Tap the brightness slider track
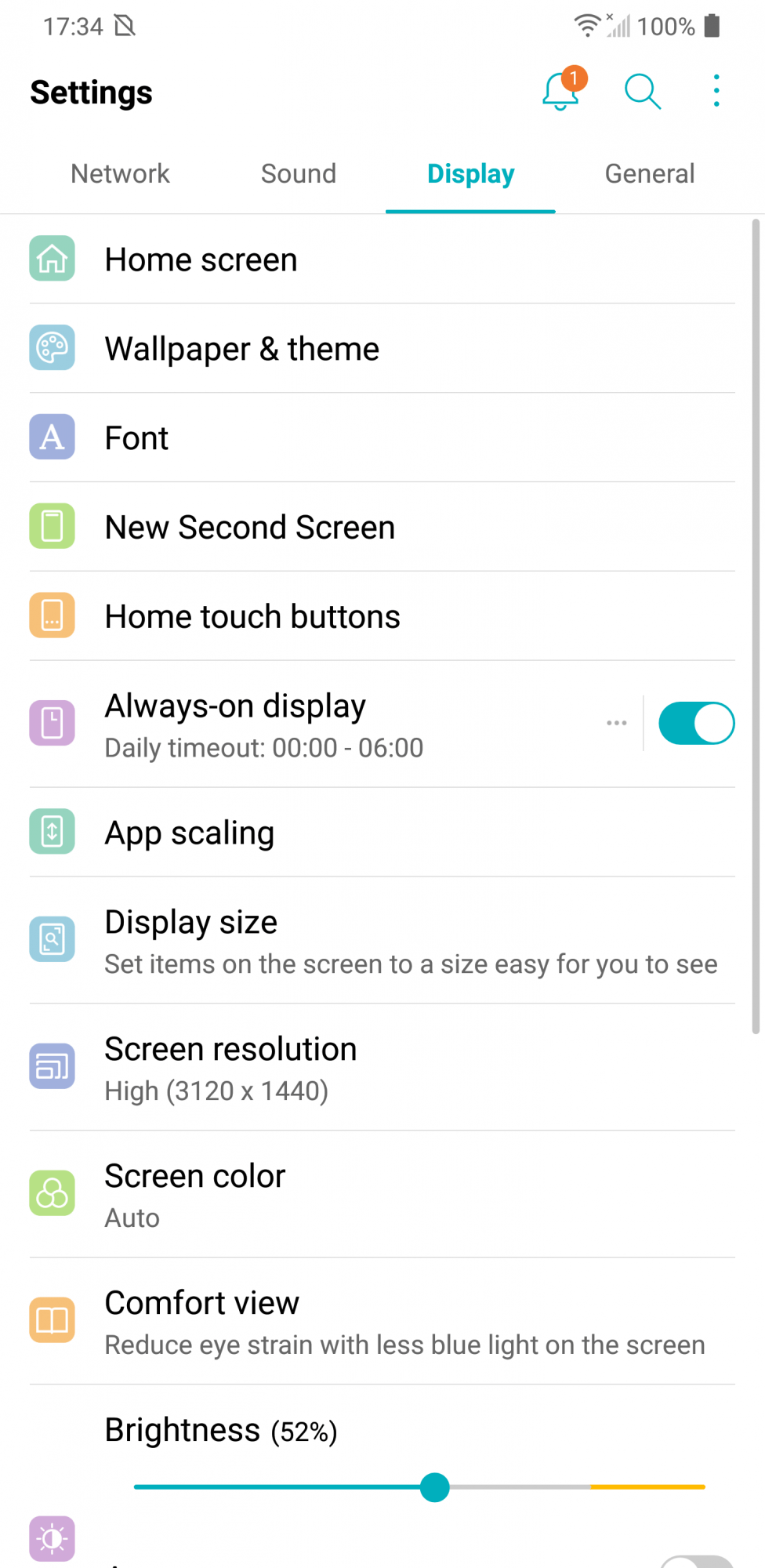 pyautogui.click(x=549, y=1486)
